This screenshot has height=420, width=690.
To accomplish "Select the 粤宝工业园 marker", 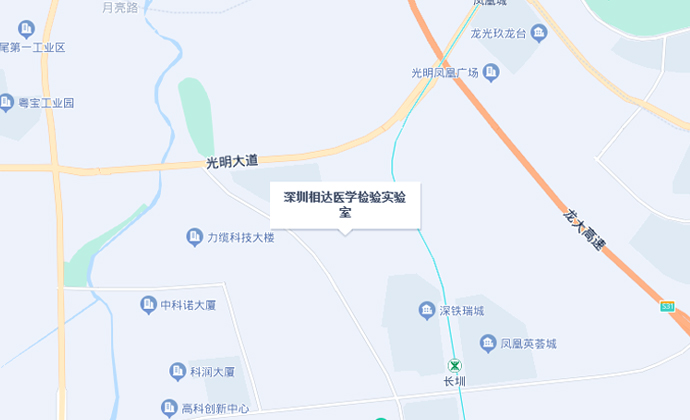I will (x=8, y=102).
